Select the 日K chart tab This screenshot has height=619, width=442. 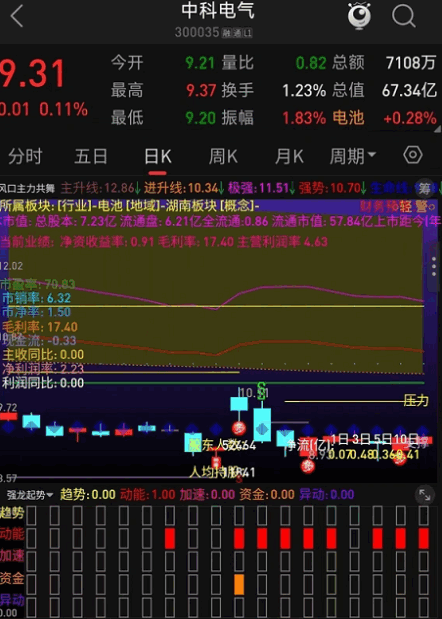(157, 157)
